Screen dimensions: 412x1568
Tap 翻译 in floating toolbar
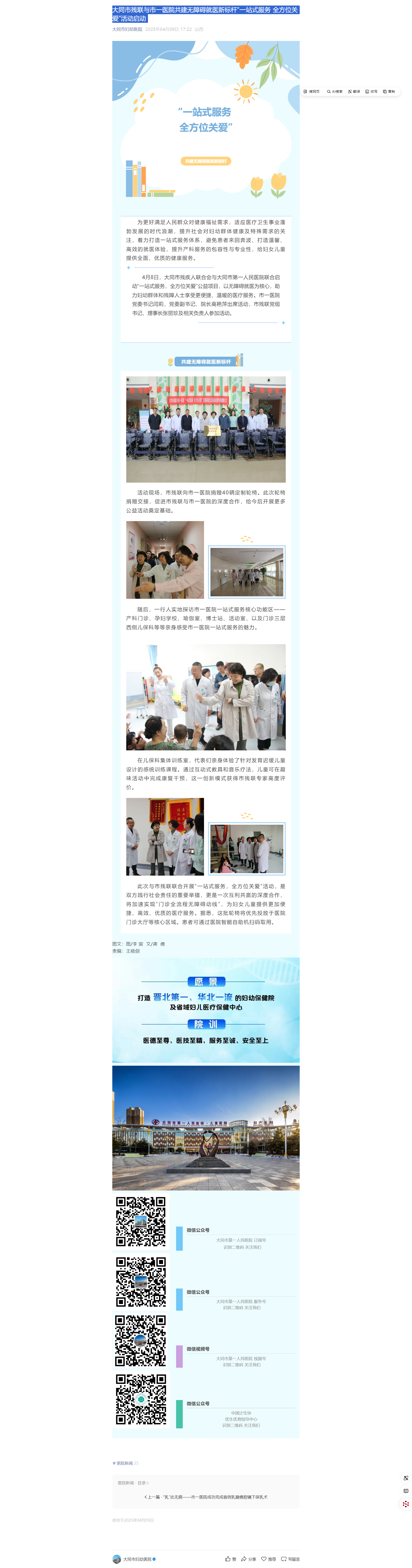[x=354, y=91]
